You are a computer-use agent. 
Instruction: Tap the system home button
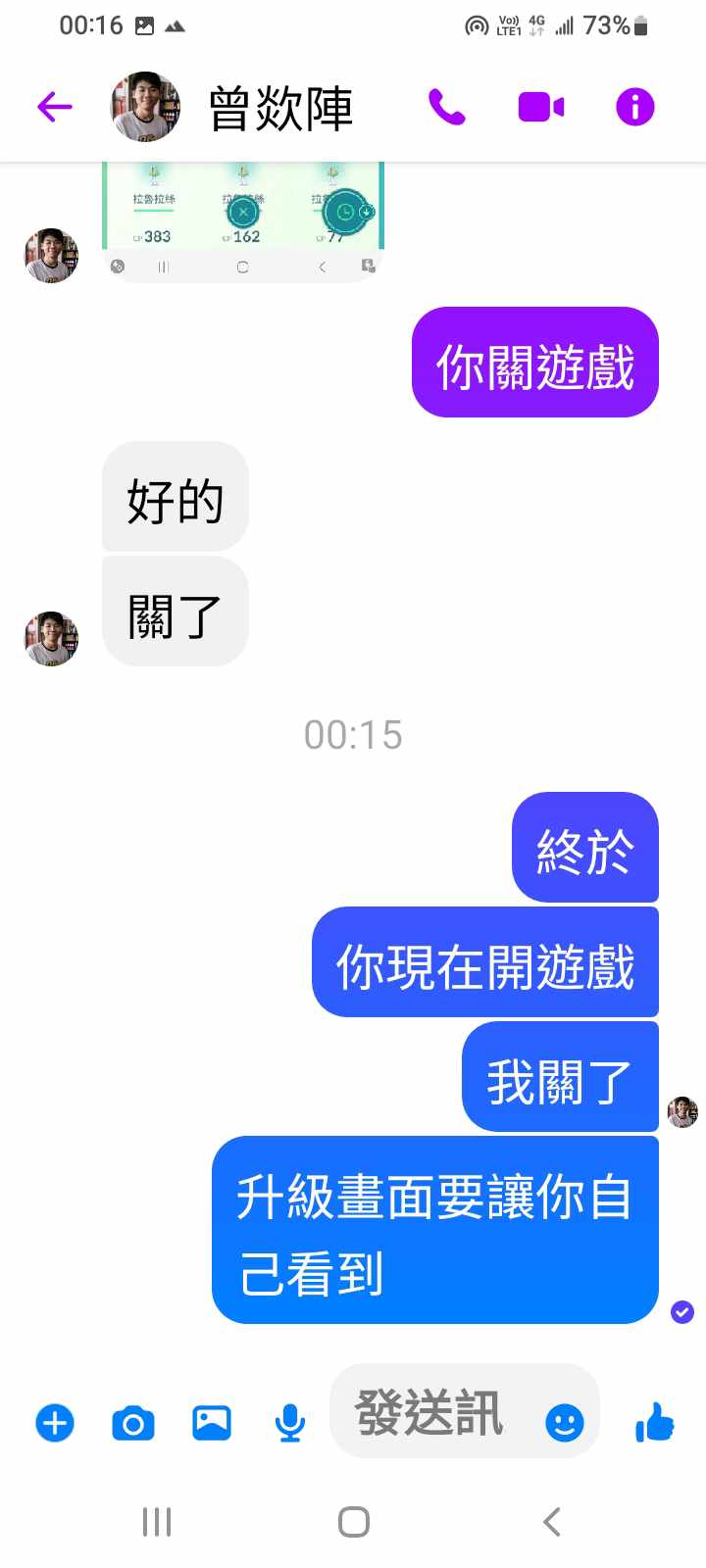[353, 1522]
